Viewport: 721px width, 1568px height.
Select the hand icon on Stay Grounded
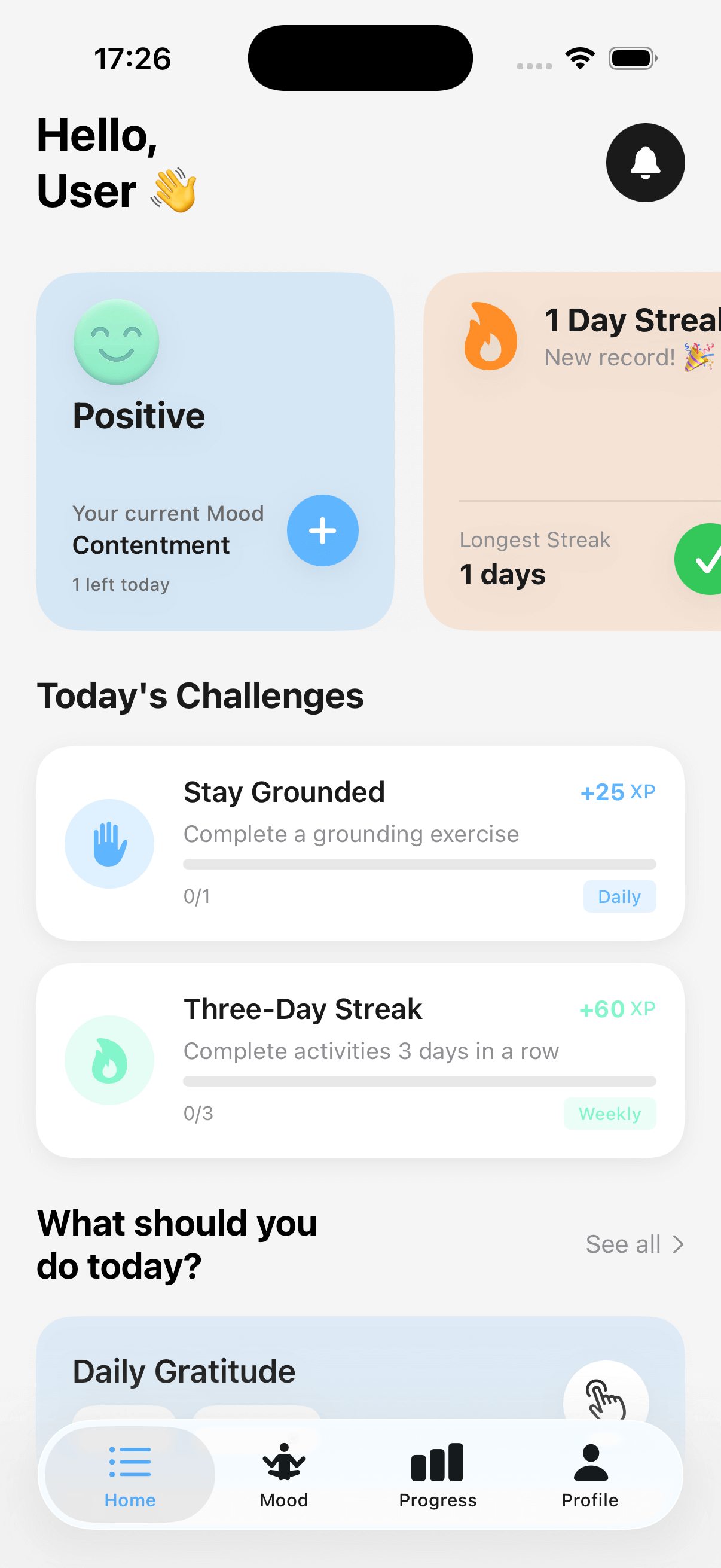(x=109, y=844)
